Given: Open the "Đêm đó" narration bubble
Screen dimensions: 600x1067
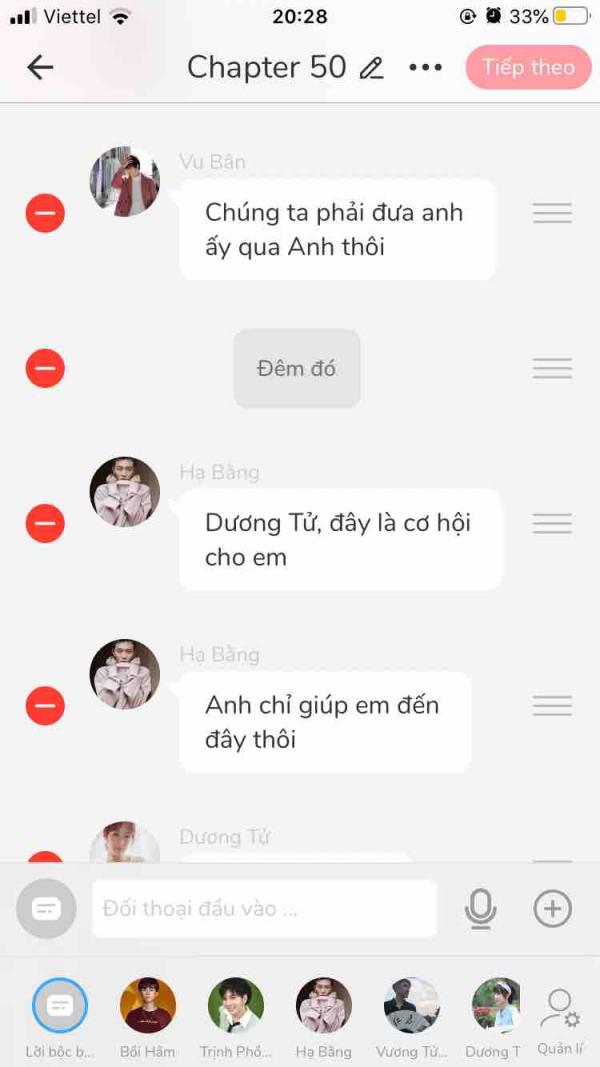Looking at the screenshot, I should point(297,368).
